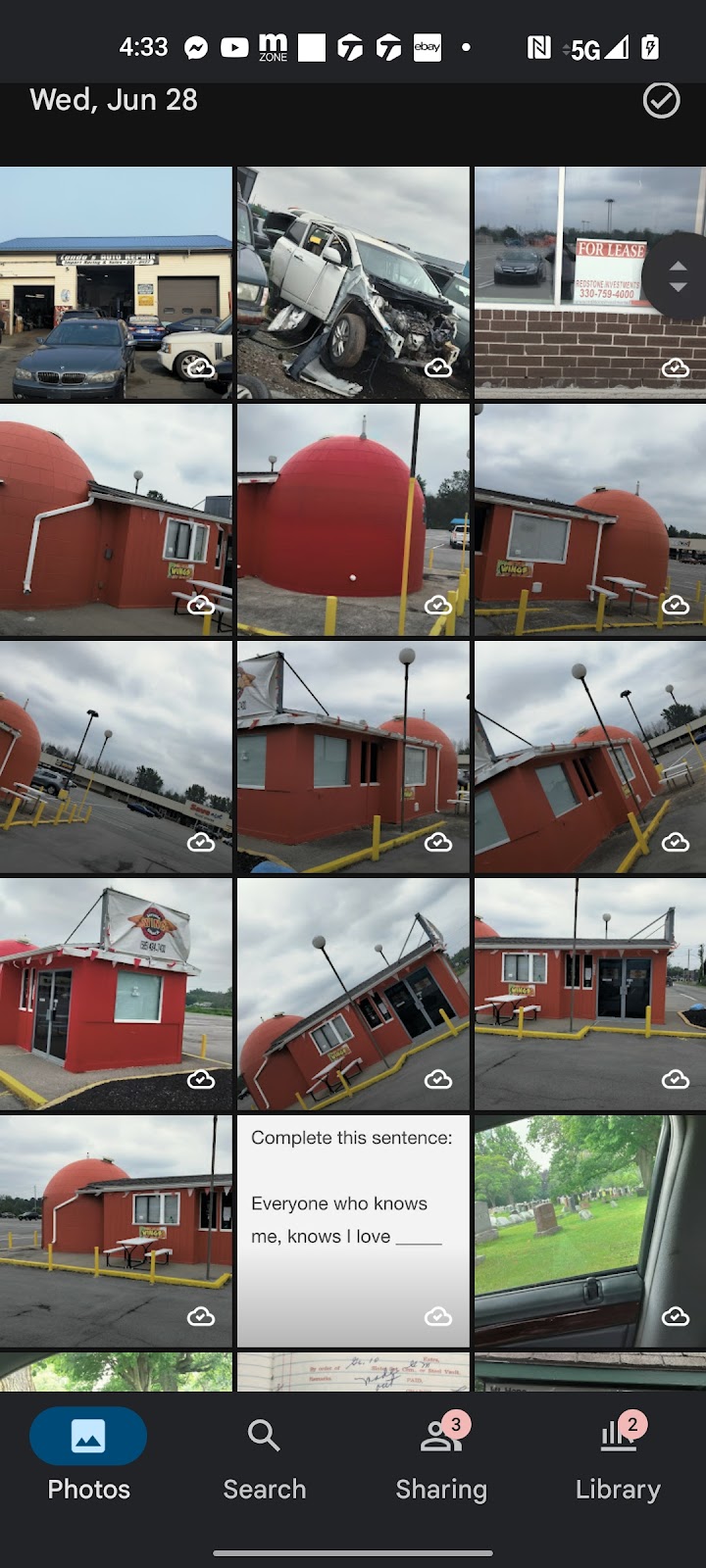Open the cemetery through car window photo
Screen dimensions: 706x1568
click(589, 1231)
